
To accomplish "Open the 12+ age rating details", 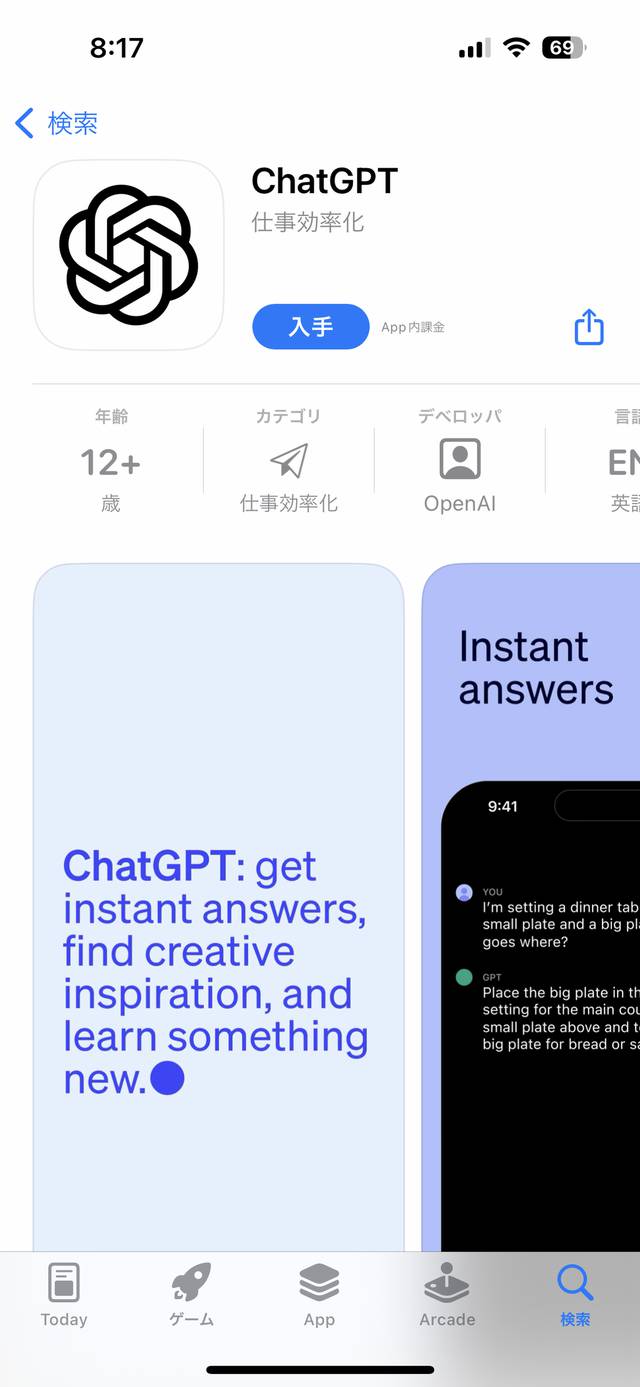I will point(110,462).
